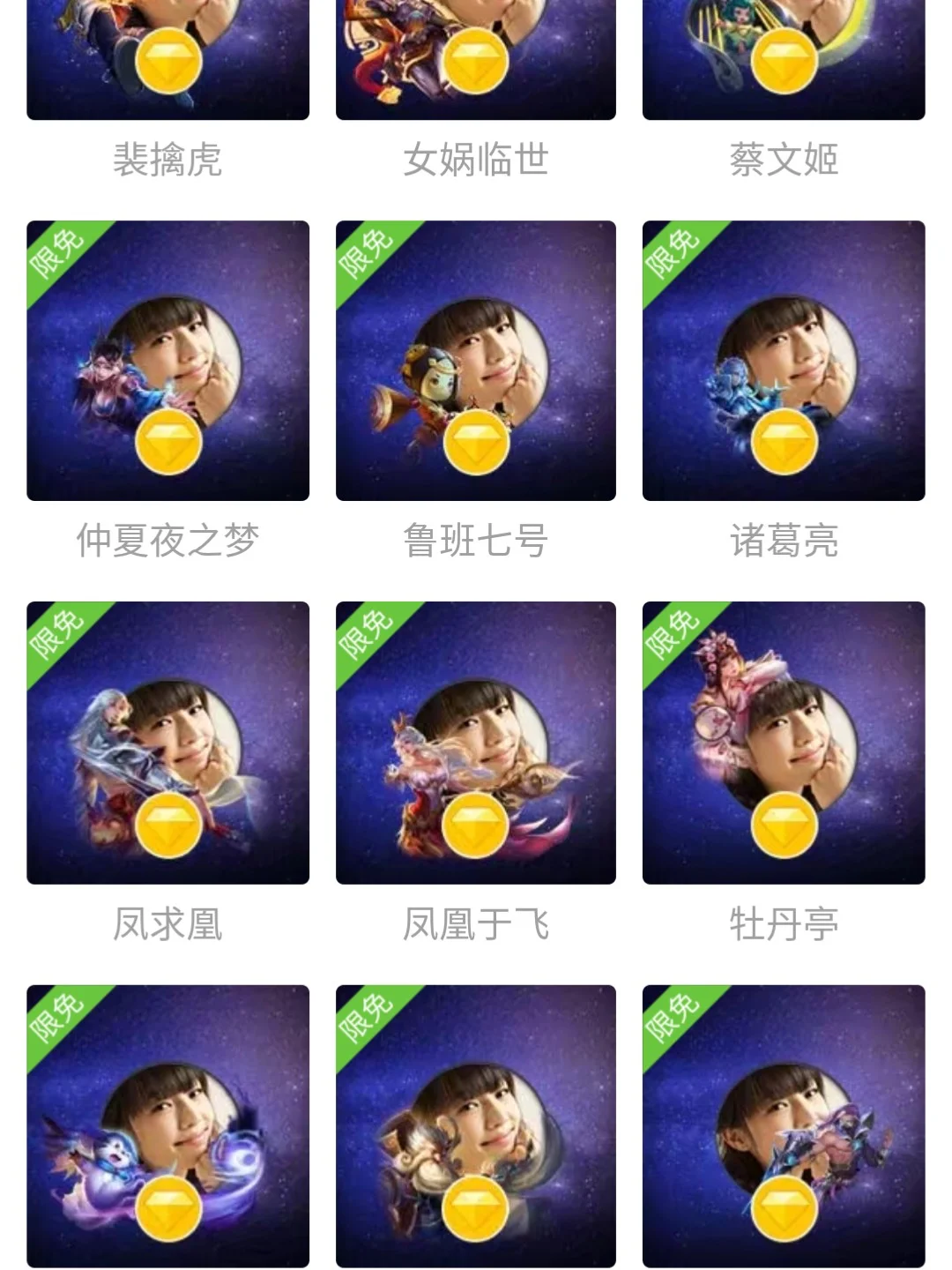Pick the 仲夏夜之梦 avatar frame
Screen dimensions: 952x1270
[x=167, y=361]
